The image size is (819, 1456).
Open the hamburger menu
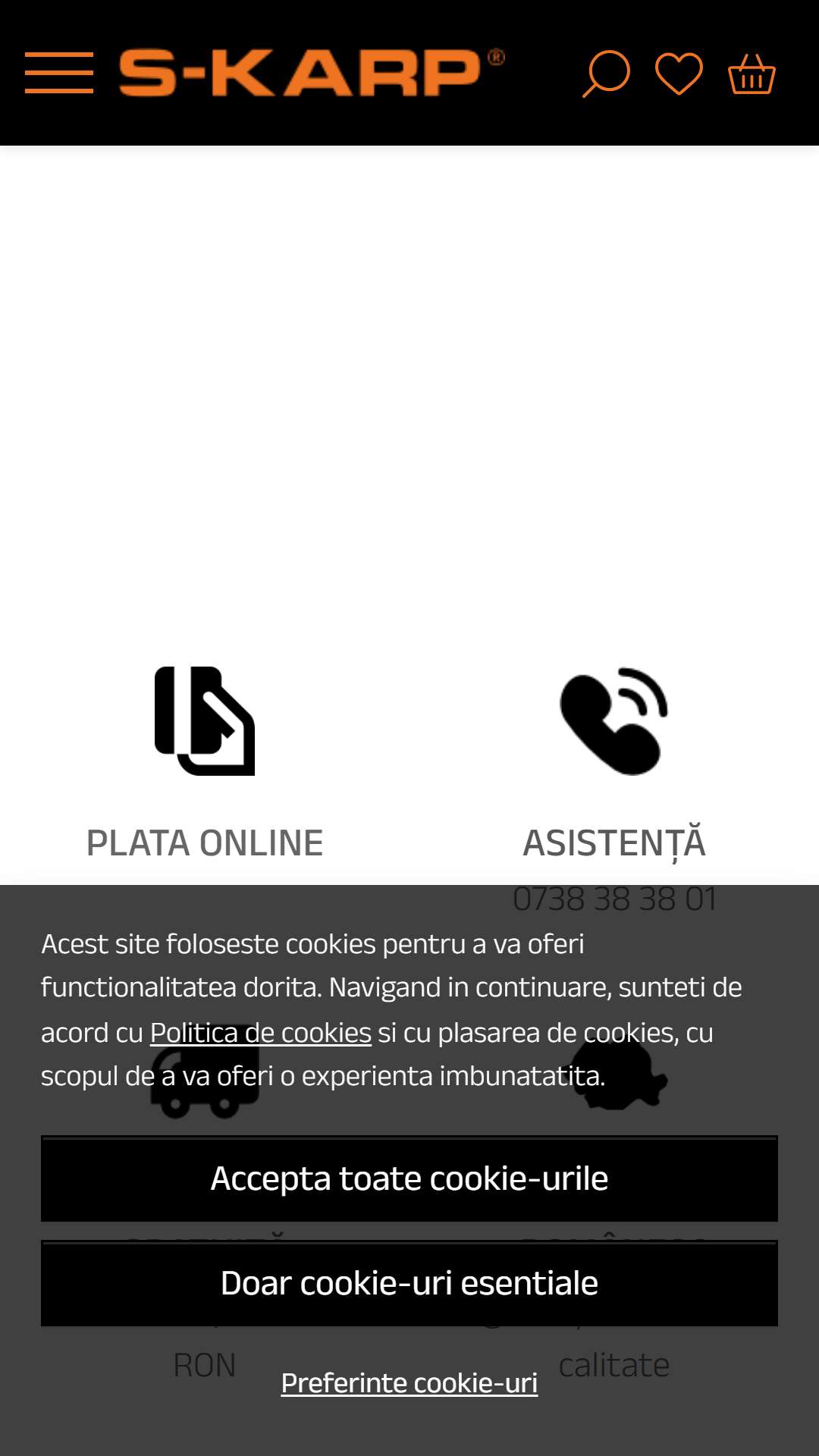pos(59,73)
